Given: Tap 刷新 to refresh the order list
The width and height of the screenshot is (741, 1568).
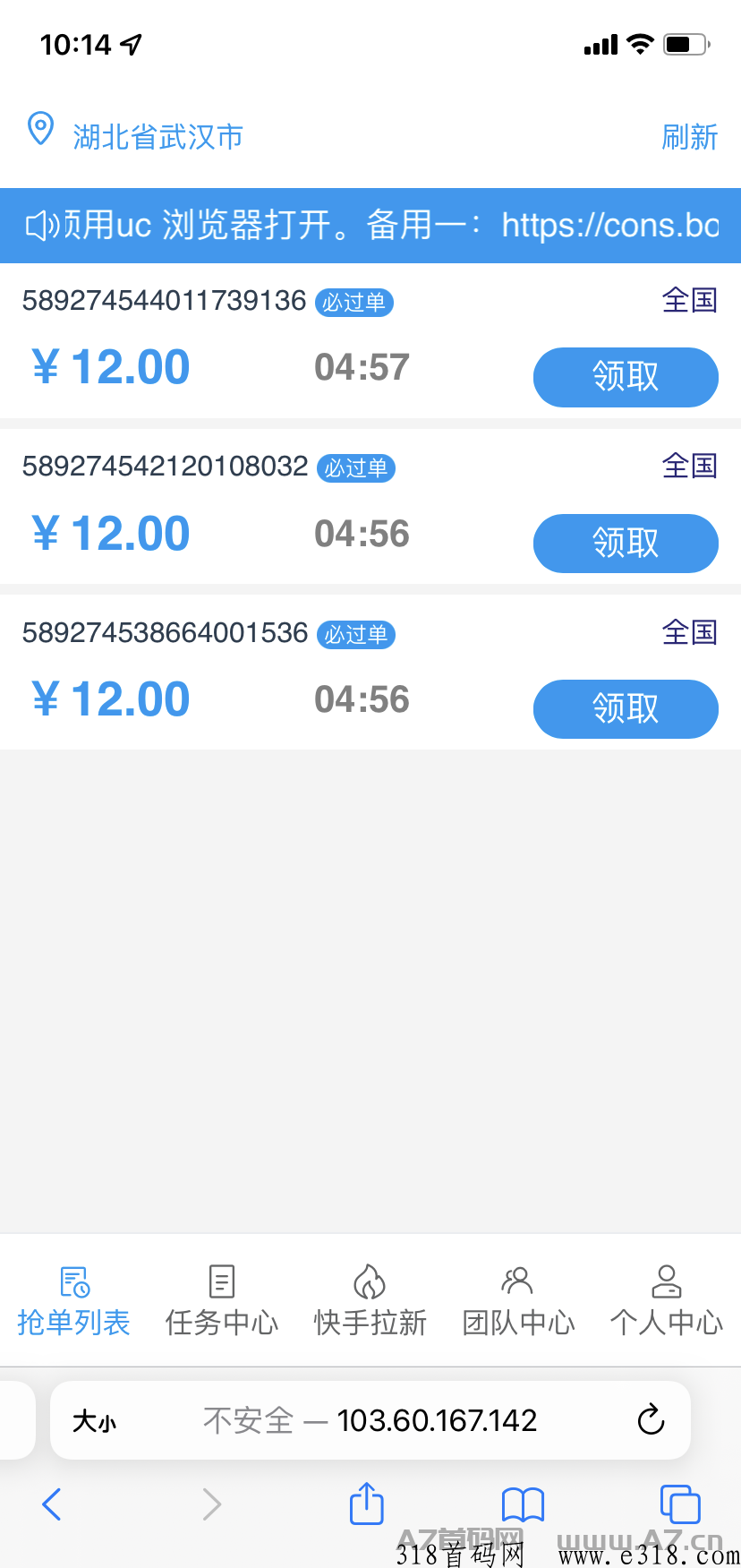Looking at the screenshot, I should pyautogui.click(x=689, y=137).
